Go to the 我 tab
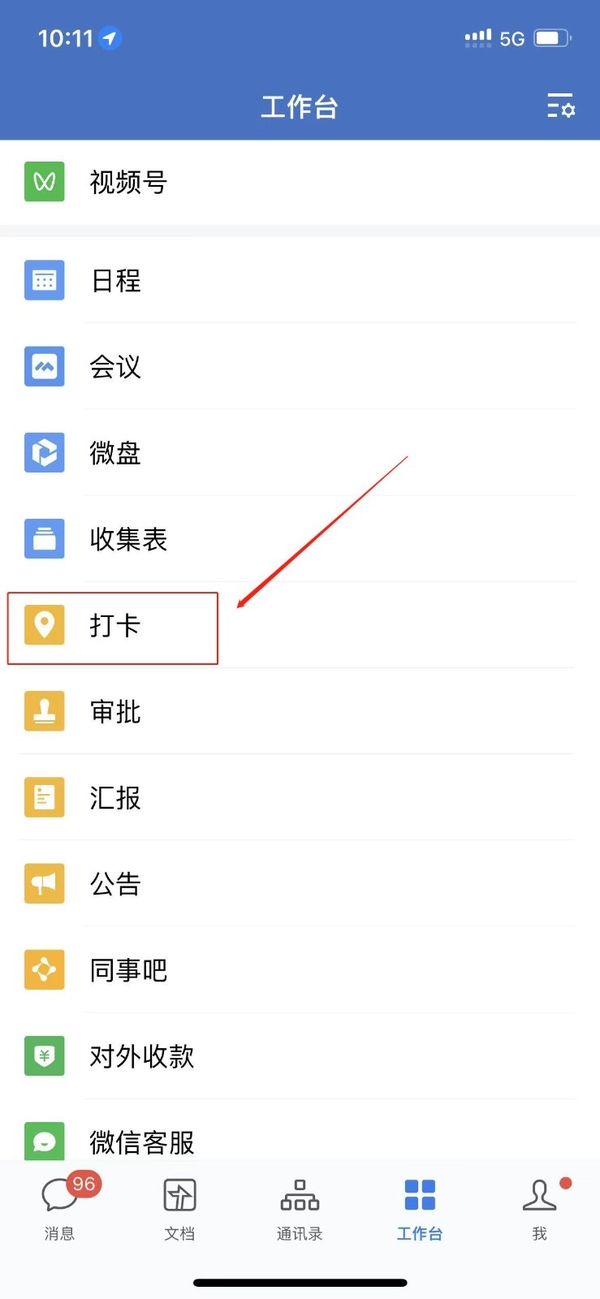Screen dimensions: 600x1299 click(x=540, y=1208)
